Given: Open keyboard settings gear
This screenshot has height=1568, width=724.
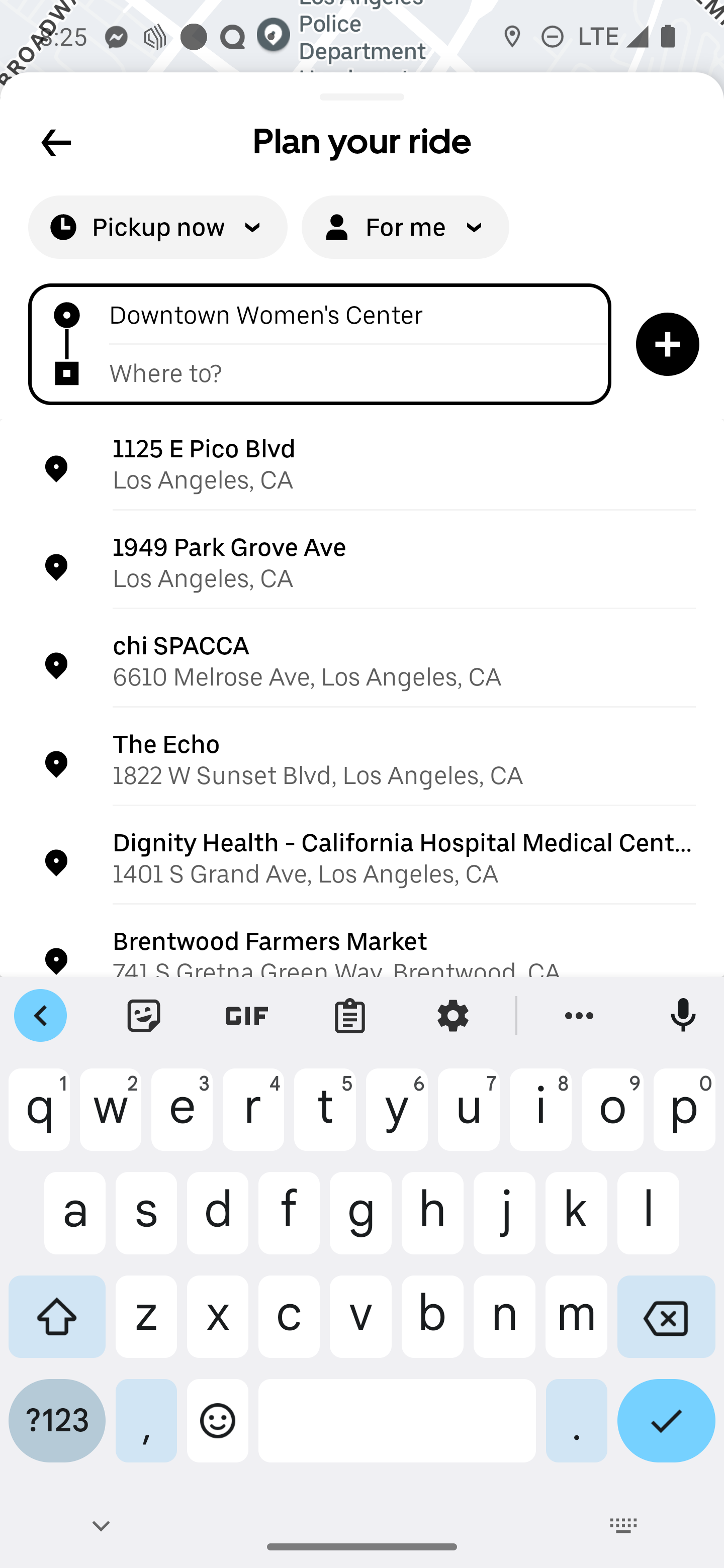Looking at the screenshot, I should pos(452,1016).
